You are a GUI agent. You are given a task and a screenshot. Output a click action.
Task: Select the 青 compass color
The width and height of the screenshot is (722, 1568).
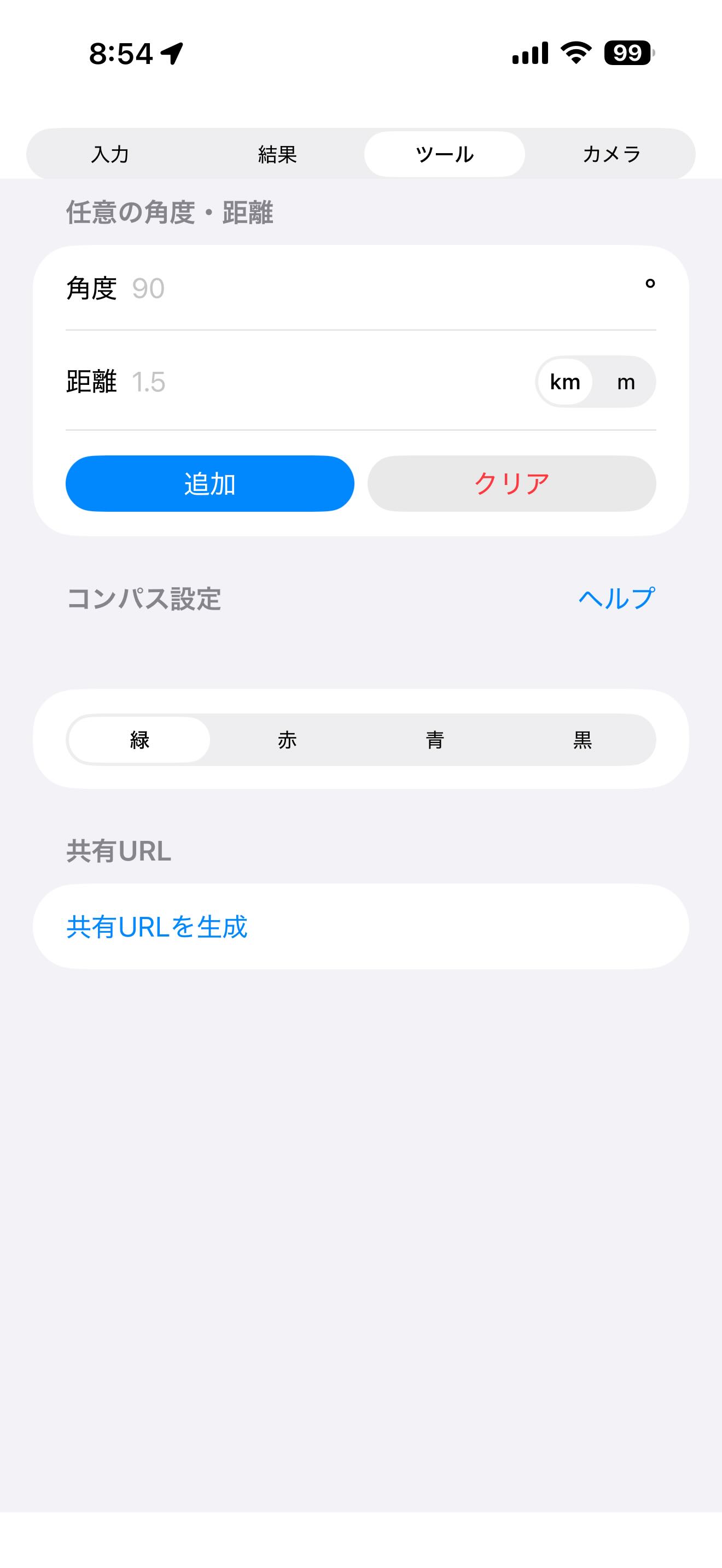tap(435, 739)
